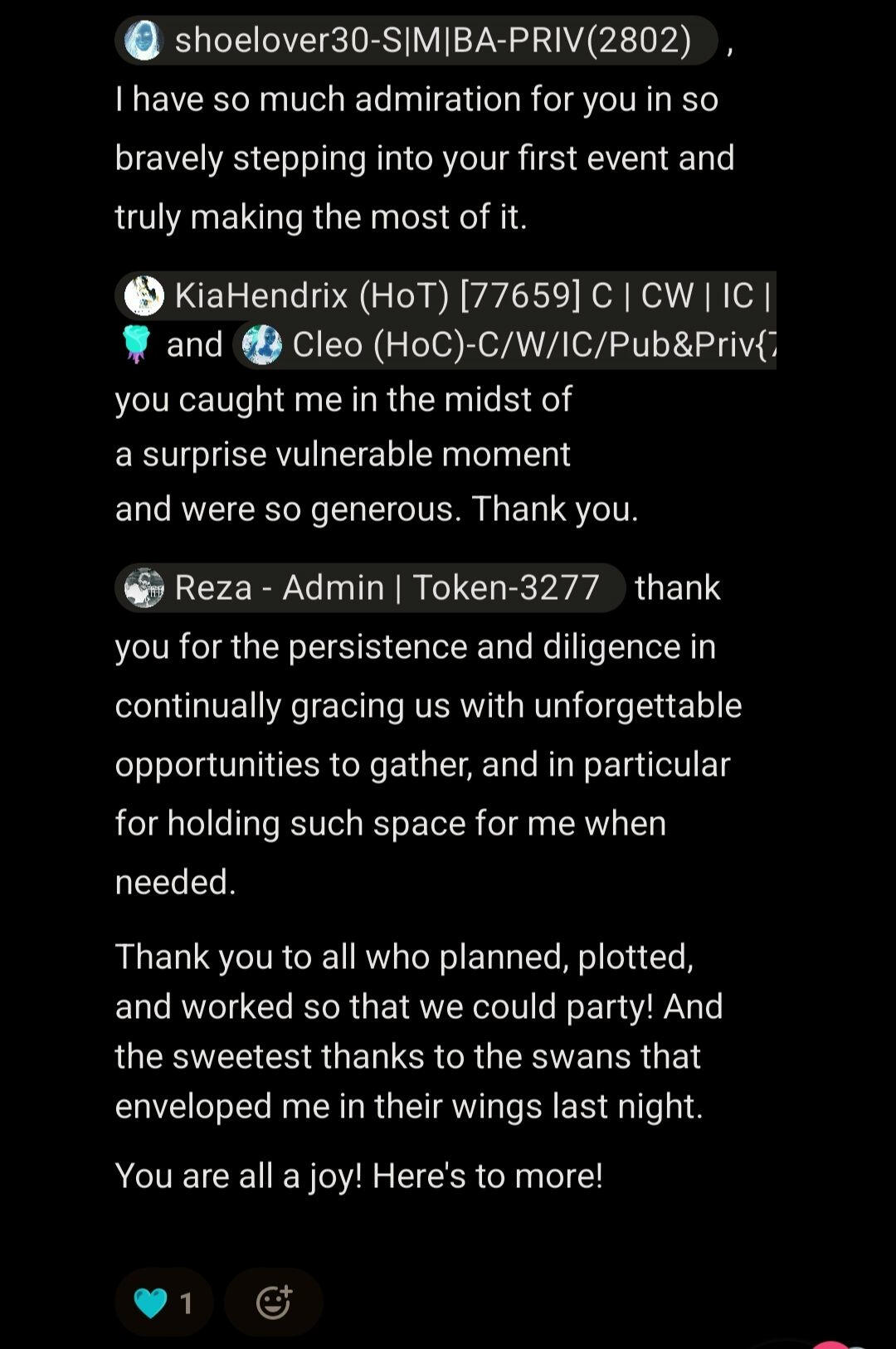Add a new emoji reaction
The width and height of the screenshot is (896, 1349).
point(273,1302)
